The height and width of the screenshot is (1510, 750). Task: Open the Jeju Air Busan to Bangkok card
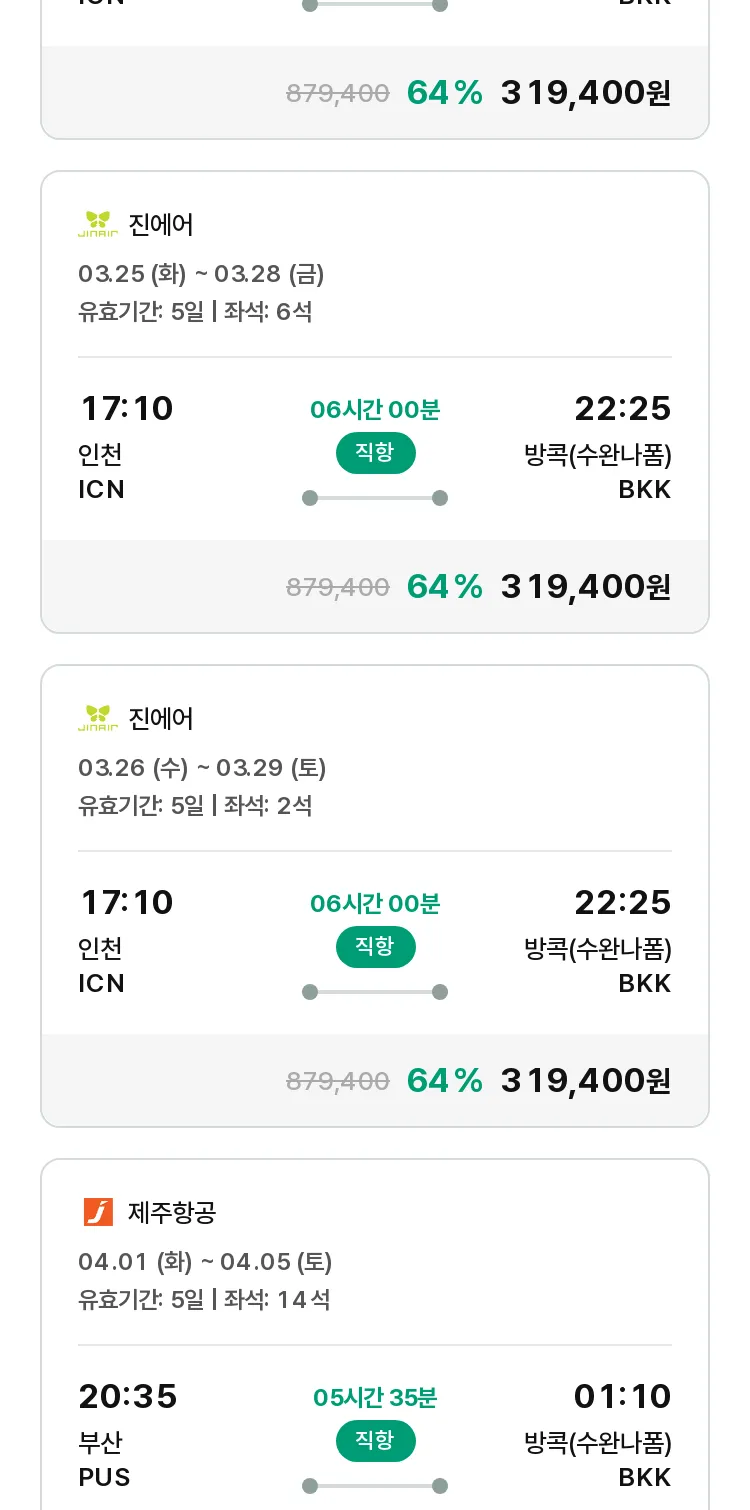[x=375, y=1335]
